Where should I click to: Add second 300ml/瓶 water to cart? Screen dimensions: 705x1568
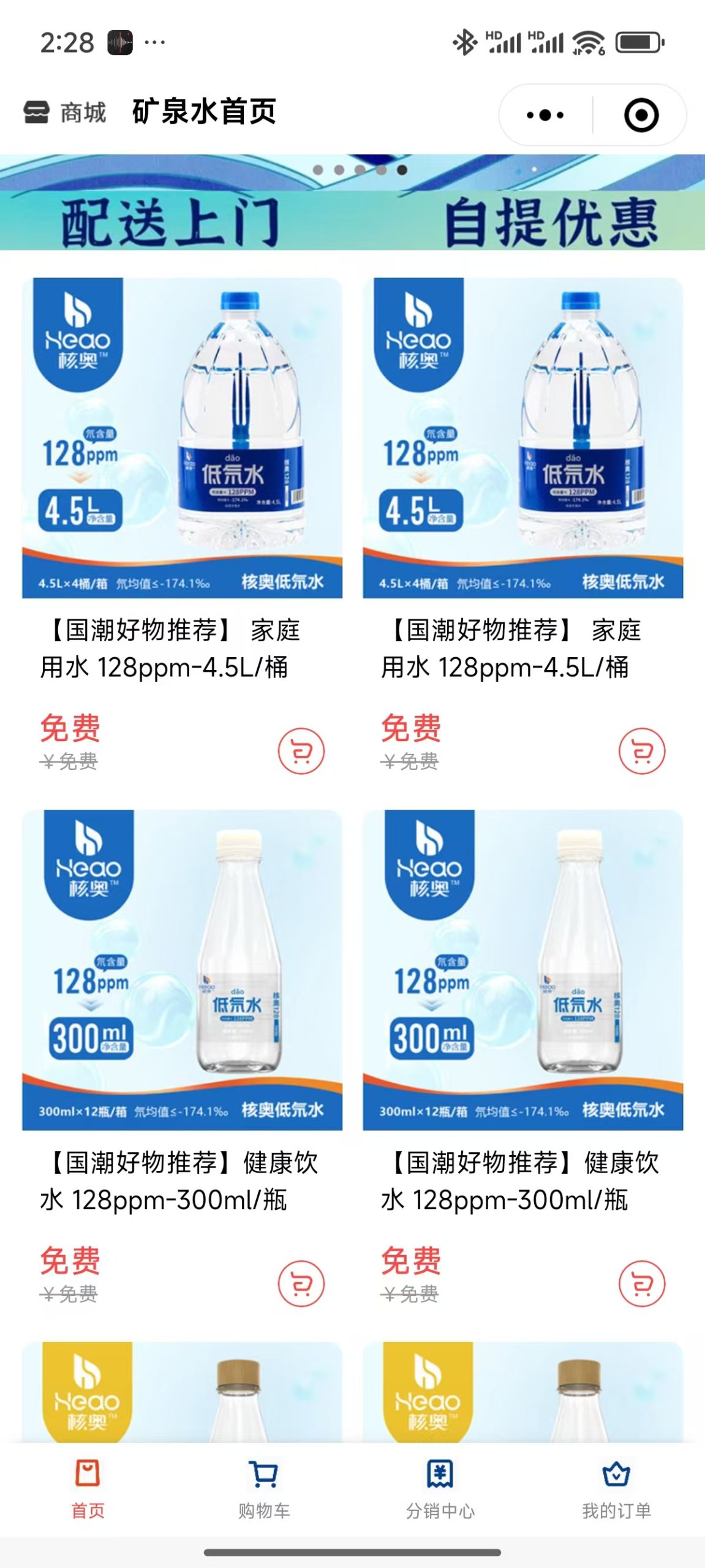click(641, 1283)
